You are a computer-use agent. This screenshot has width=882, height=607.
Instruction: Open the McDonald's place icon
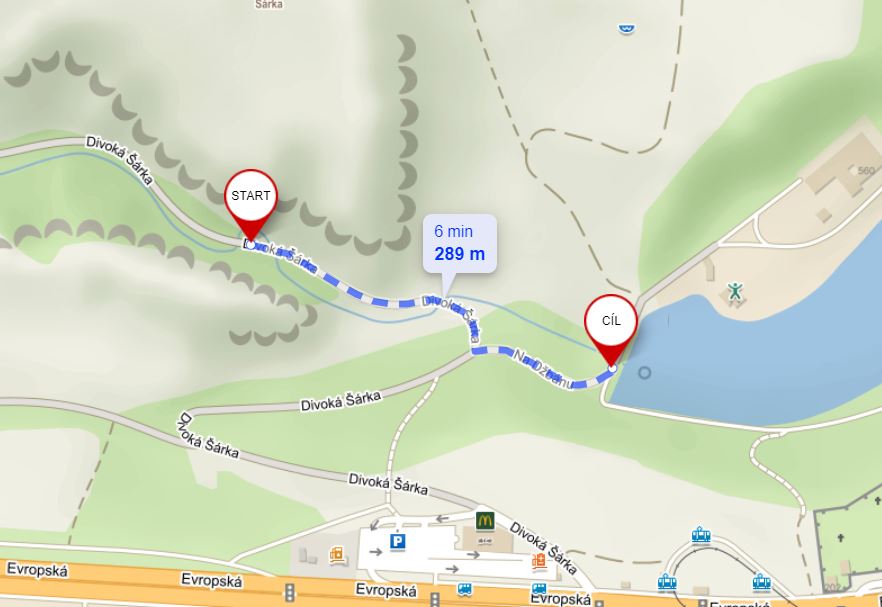point(485,520)
